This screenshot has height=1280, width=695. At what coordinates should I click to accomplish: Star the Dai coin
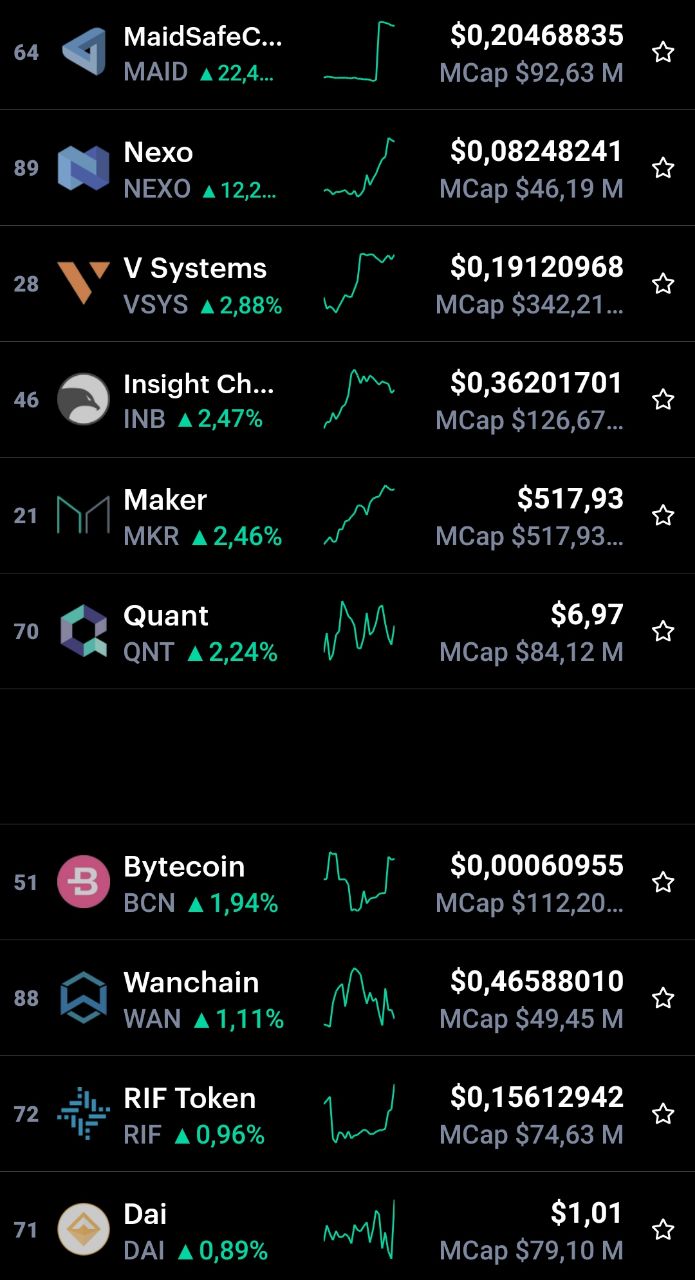(663, 1230)
